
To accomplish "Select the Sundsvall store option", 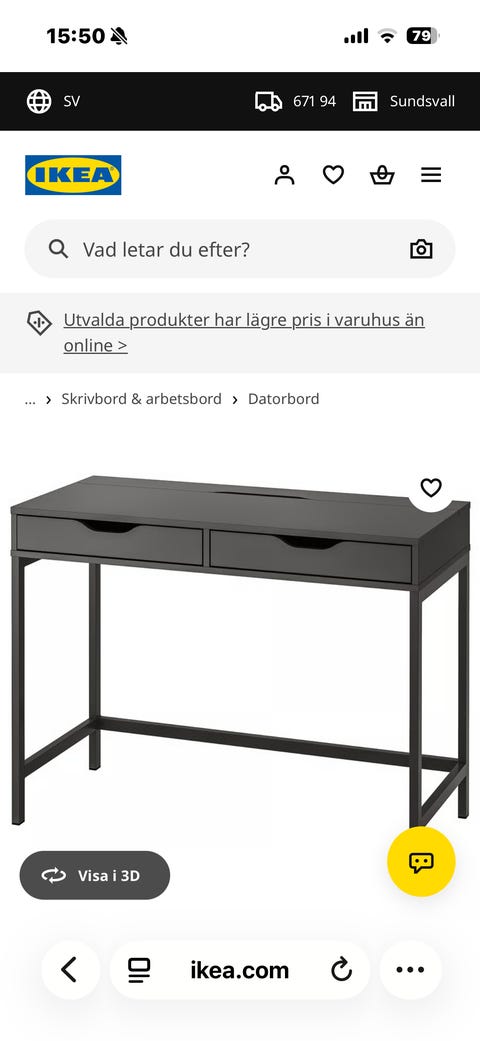I will [404, 102].
